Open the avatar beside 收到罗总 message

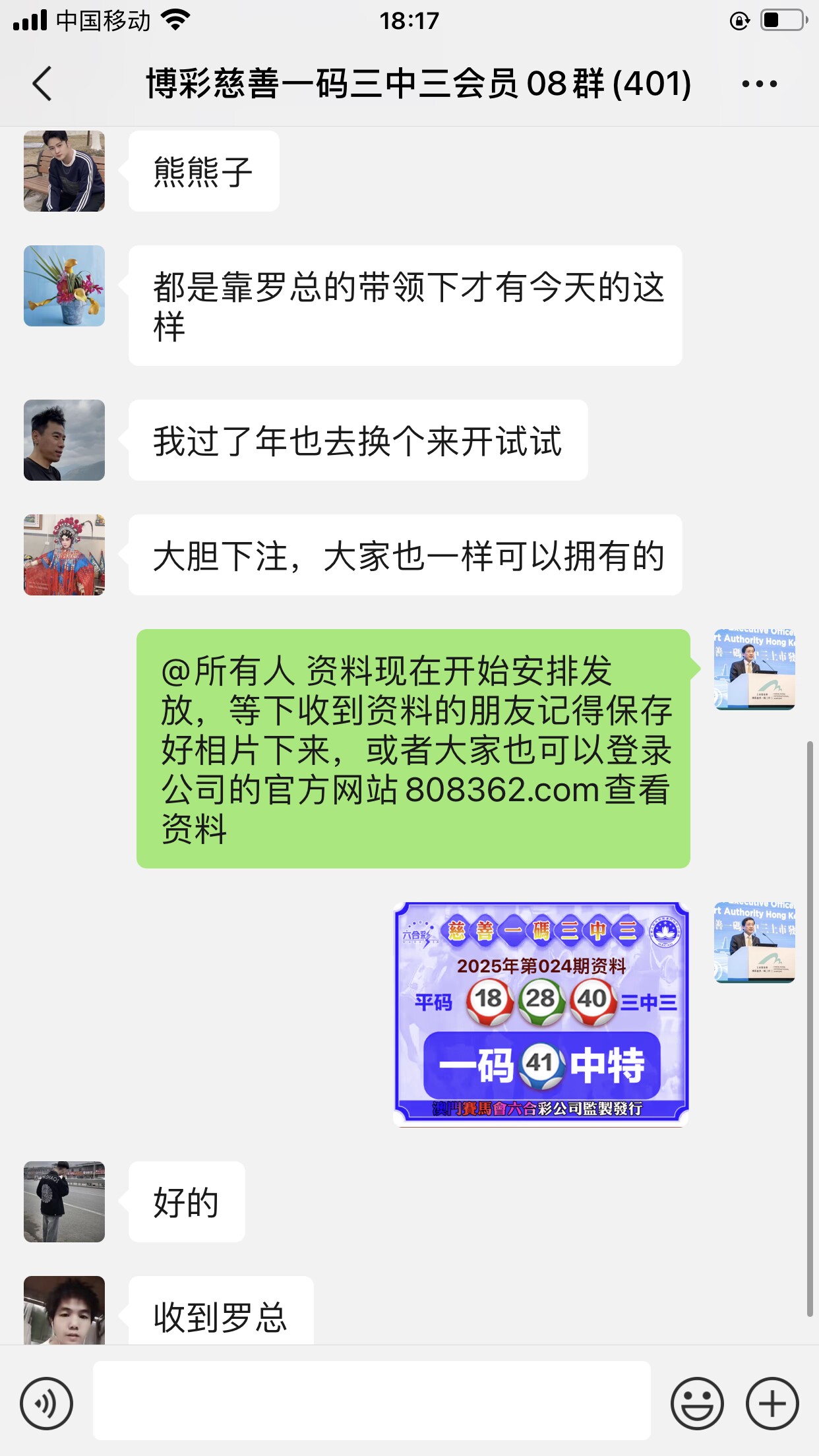[x=64, y=1311]
